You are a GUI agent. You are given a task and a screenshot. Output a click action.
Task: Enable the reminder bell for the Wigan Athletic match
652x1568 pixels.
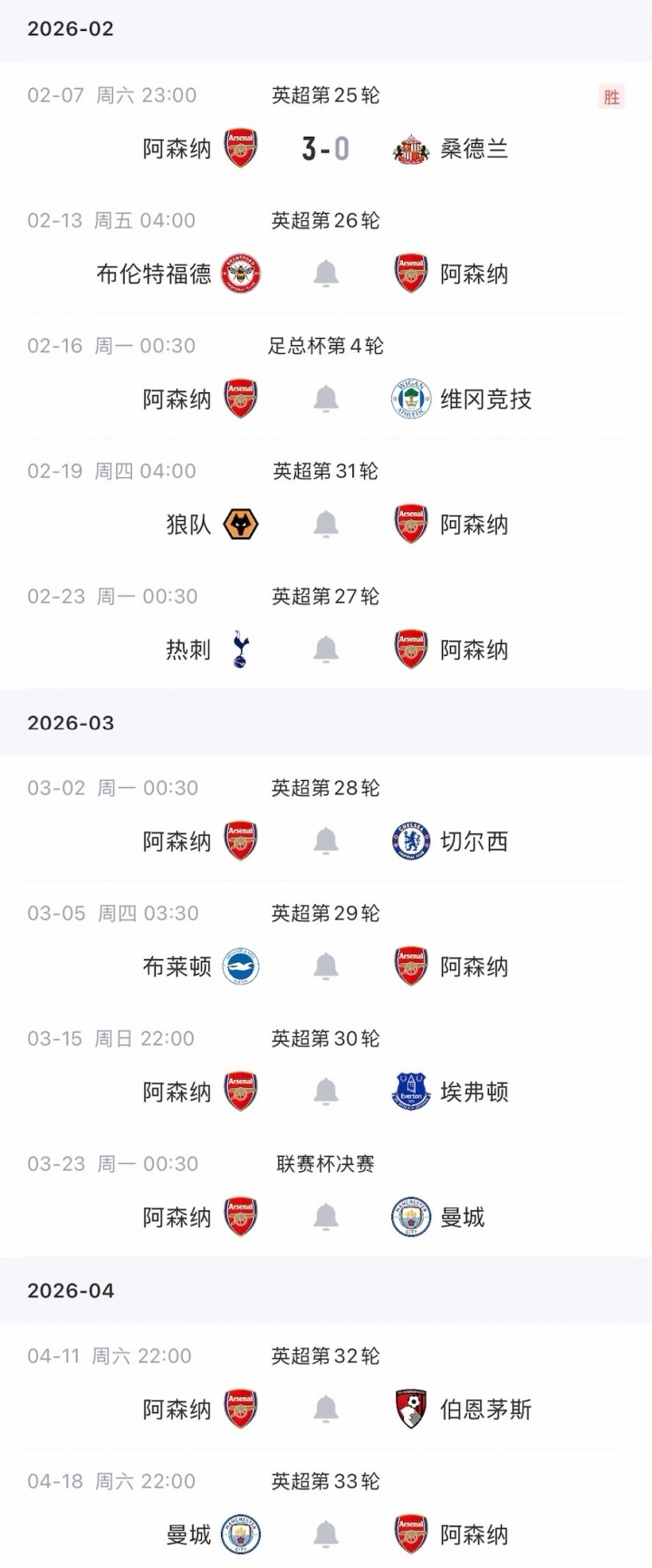pos(326,399)
